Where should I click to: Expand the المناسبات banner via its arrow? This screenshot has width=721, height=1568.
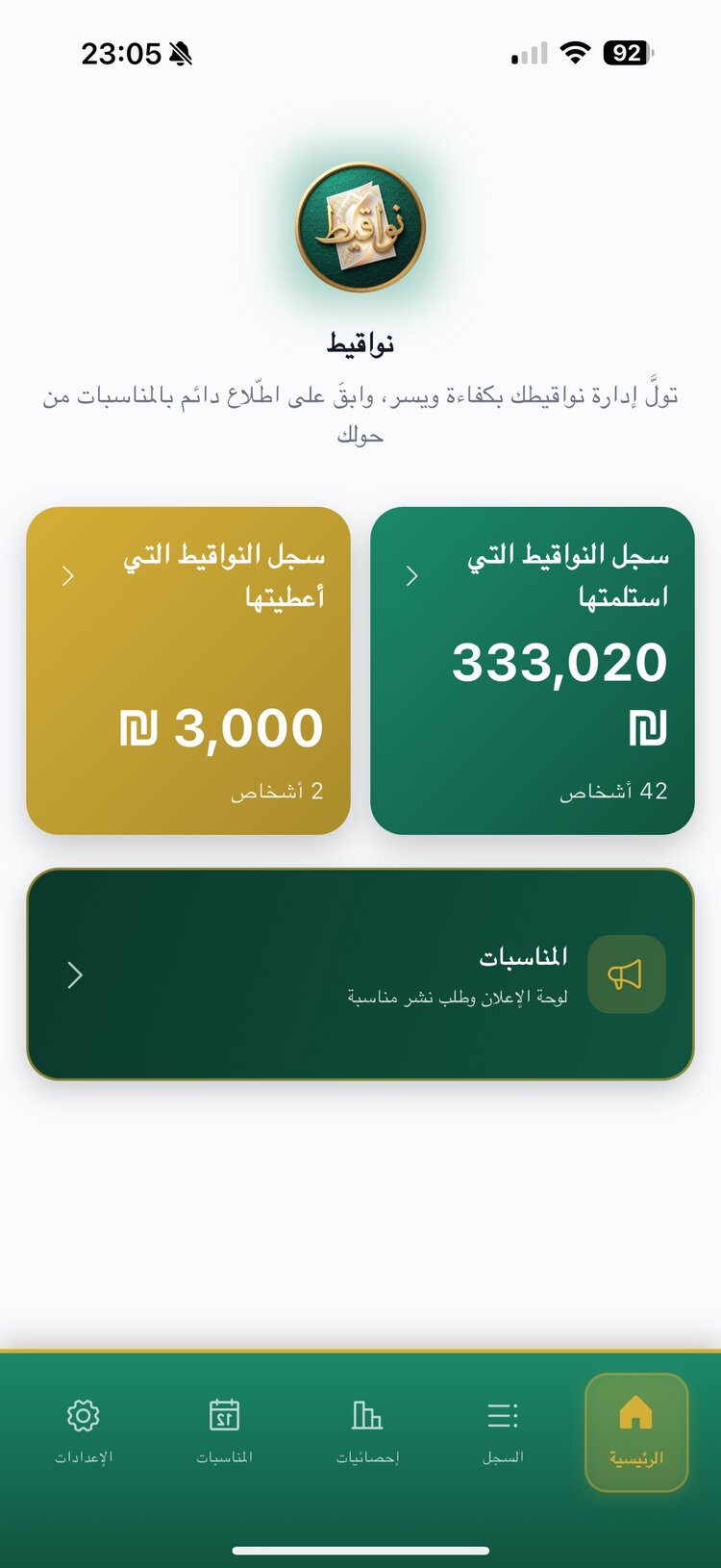click(75, 974)
